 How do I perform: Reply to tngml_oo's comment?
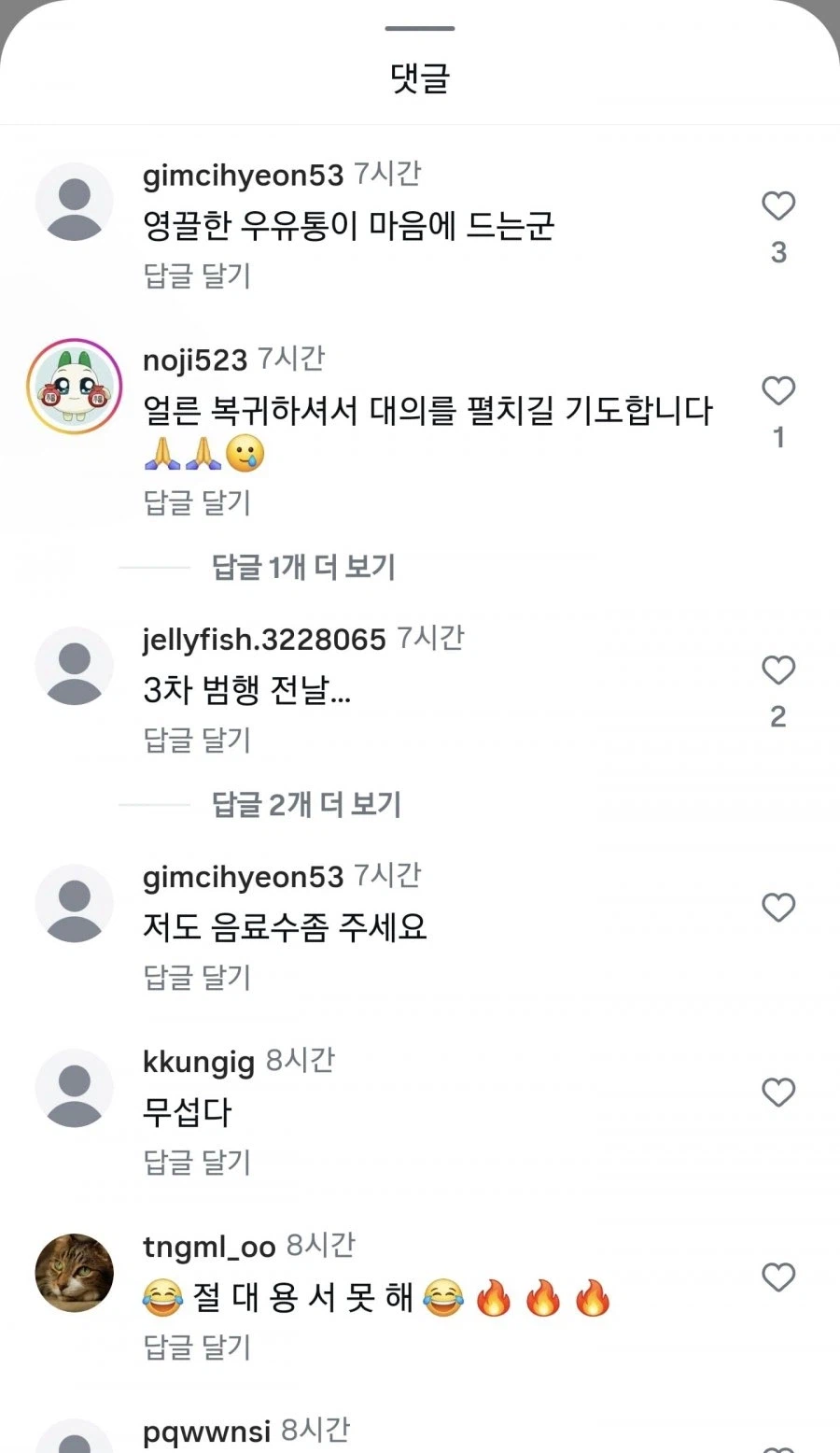pyautogui.click(x=197, y=1347)
